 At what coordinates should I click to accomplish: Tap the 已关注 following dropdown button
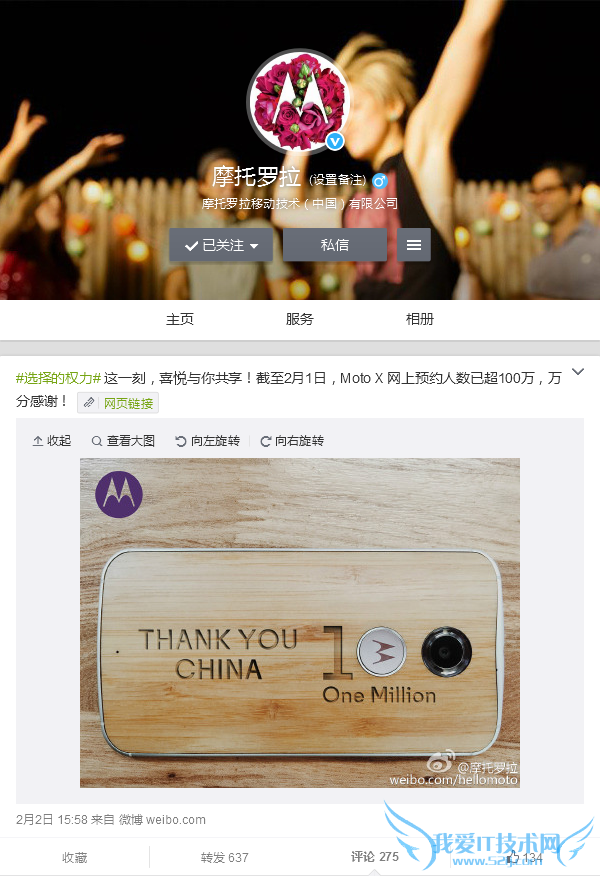coord(221,245)
